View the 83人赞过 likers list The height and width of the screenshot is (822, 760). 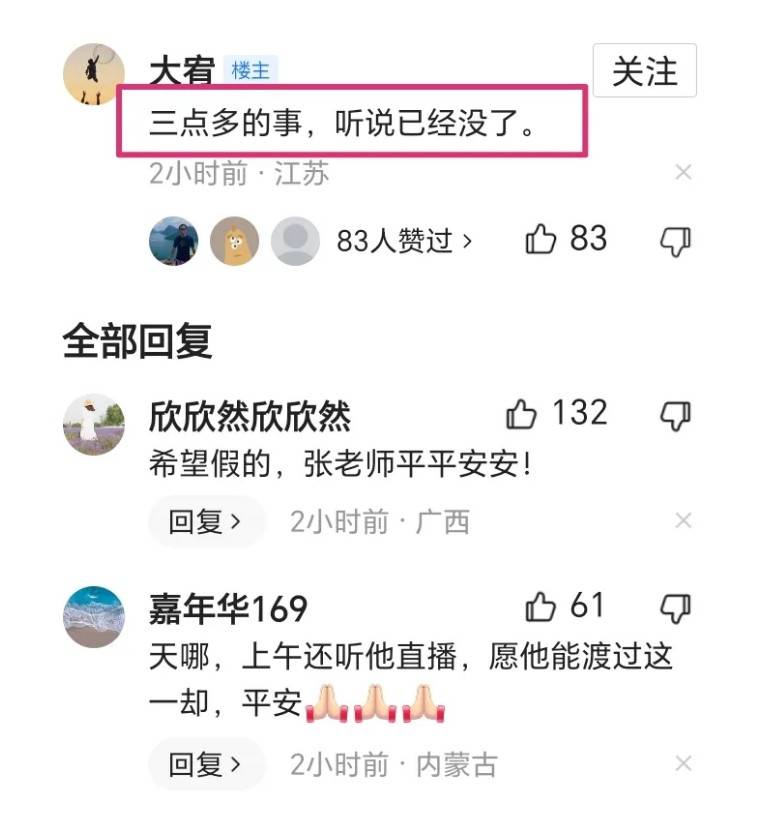click(404, 241)
